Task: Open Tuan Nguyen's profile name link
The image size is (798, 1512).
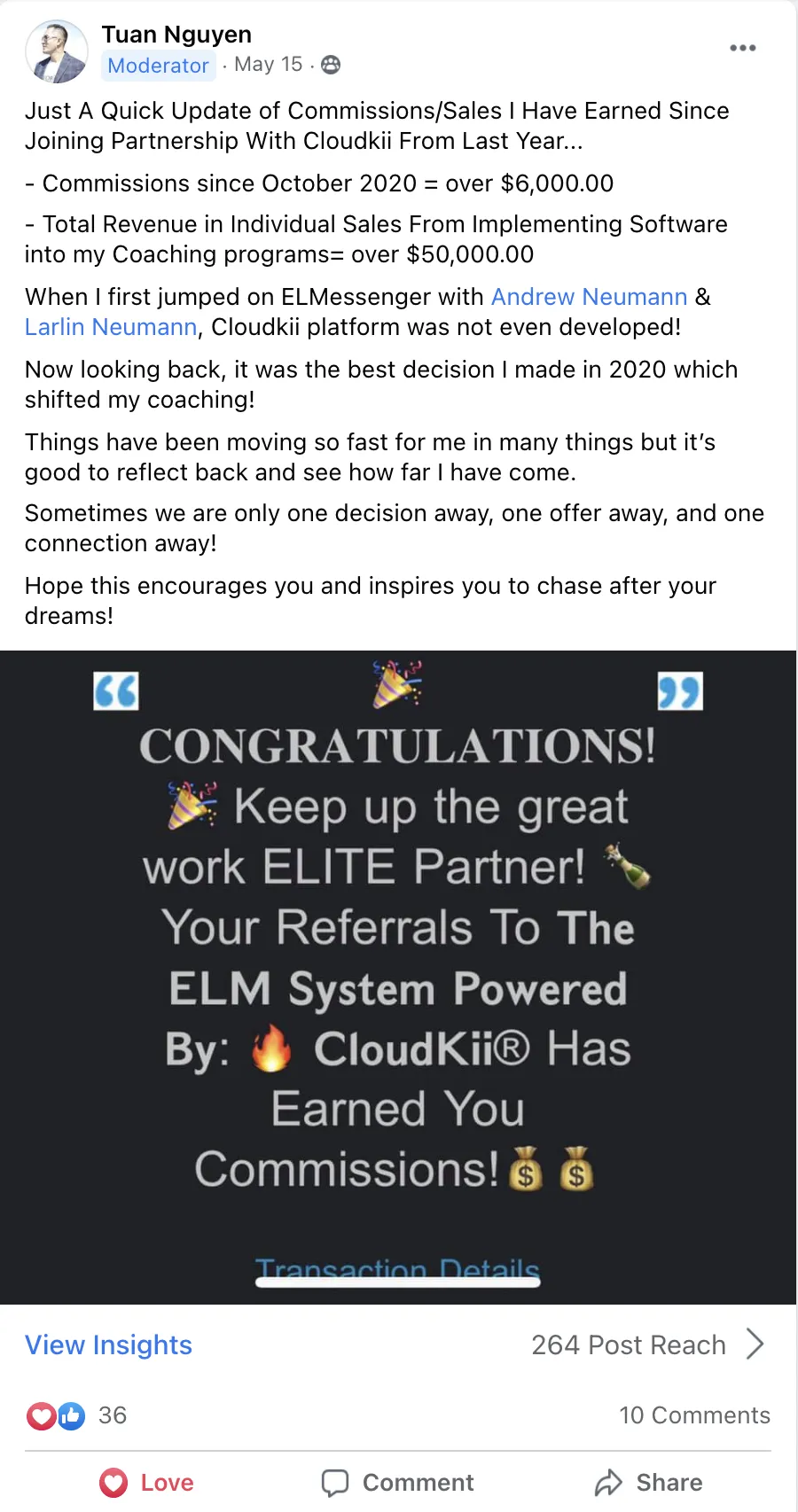Action: click(176, 35)
